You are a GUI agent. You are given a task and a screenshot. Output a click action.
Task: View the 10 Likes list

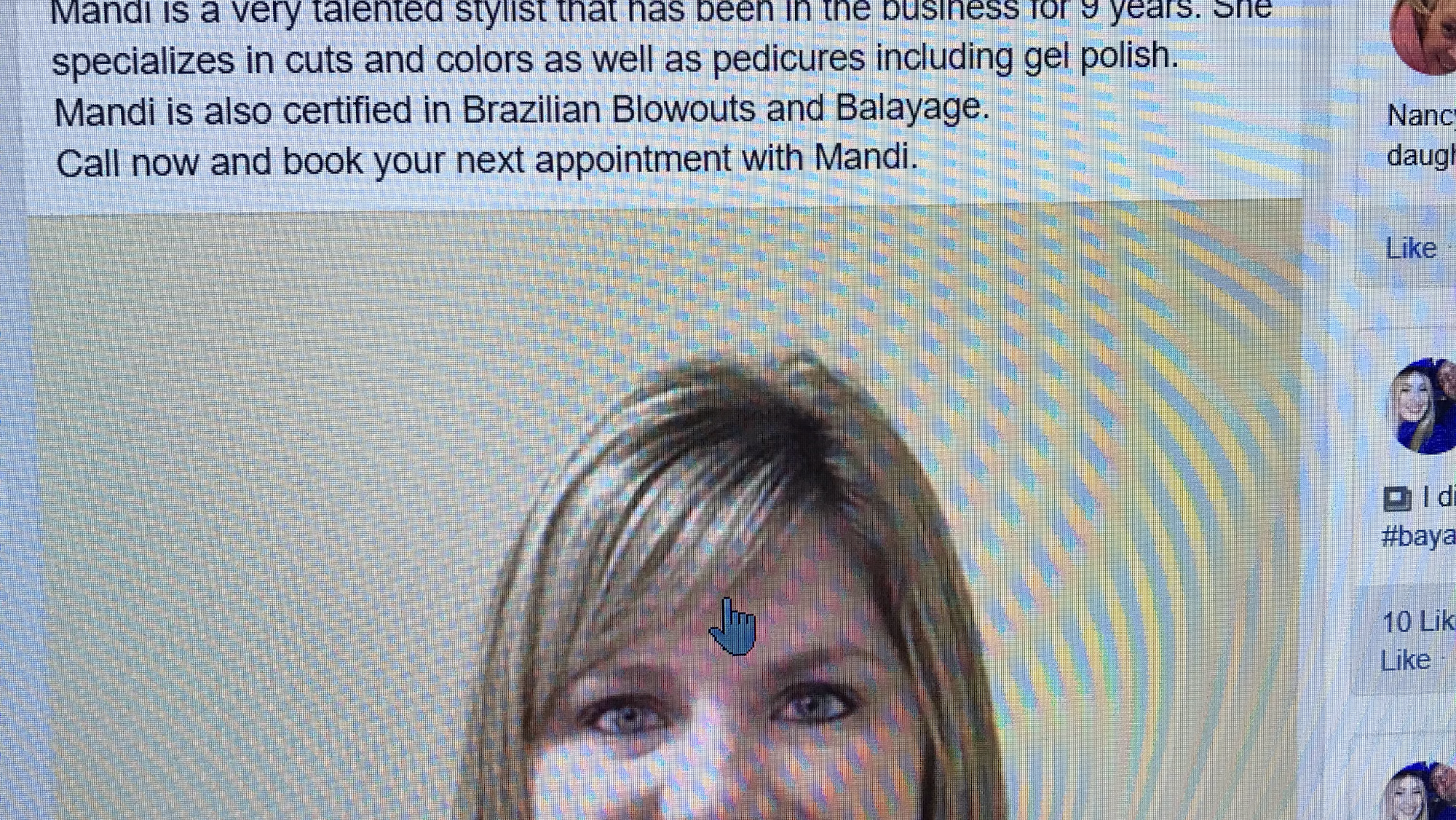[x=1417, y=623]
